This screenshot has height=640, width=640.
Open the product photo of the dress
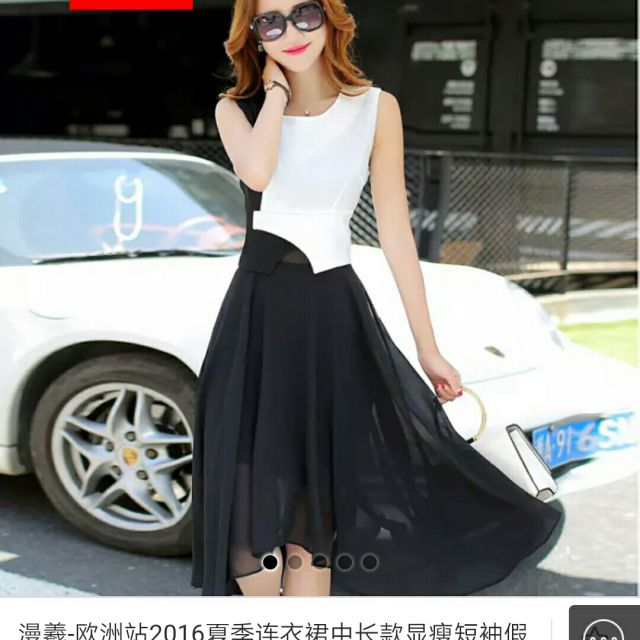tap(320, 300)
